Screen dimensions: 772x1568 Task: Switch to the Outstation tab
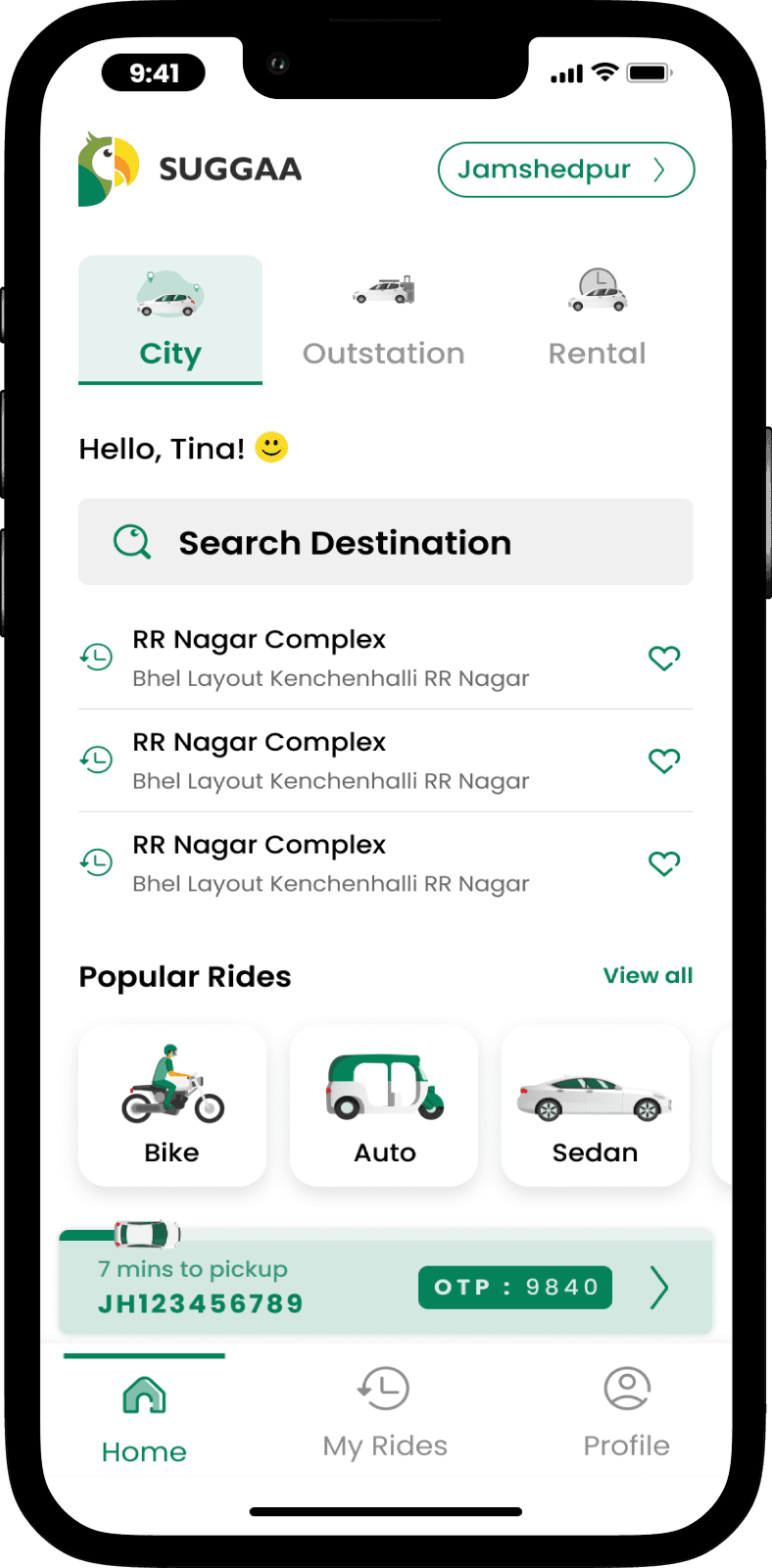click(383, 319)
